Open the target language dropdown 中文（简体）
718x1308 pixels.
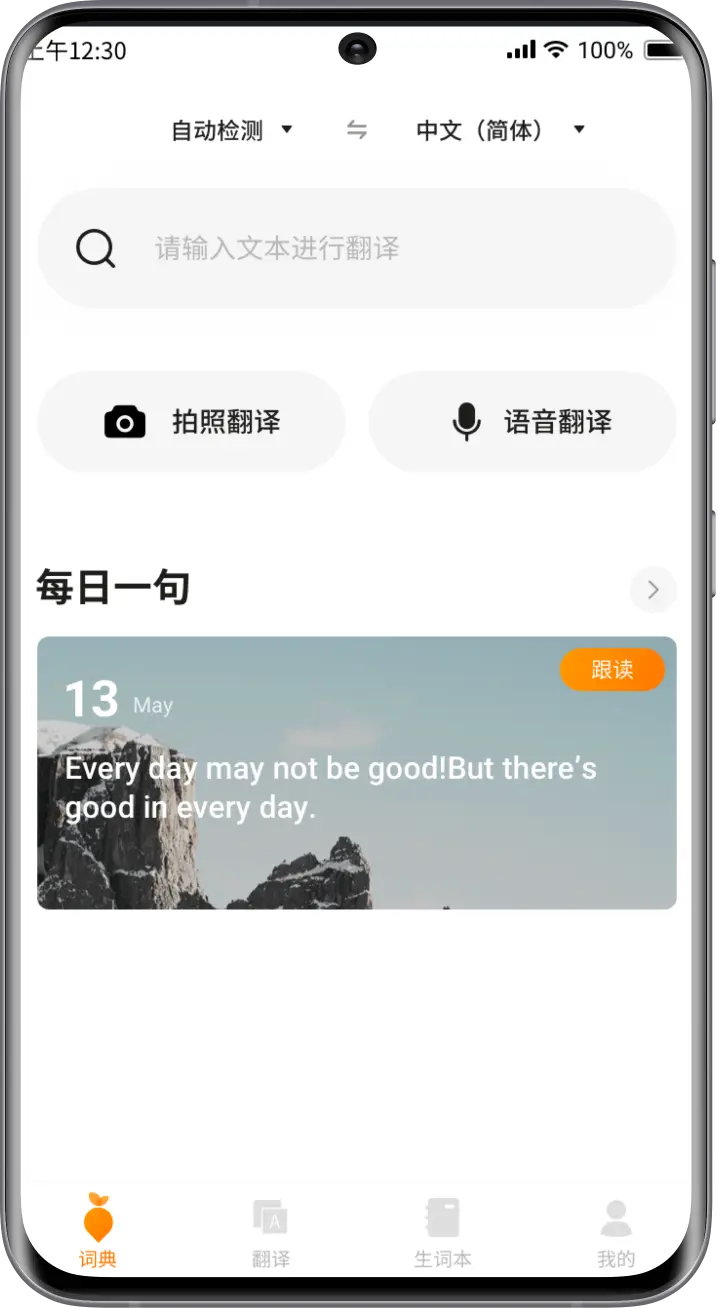click(500, 130)
